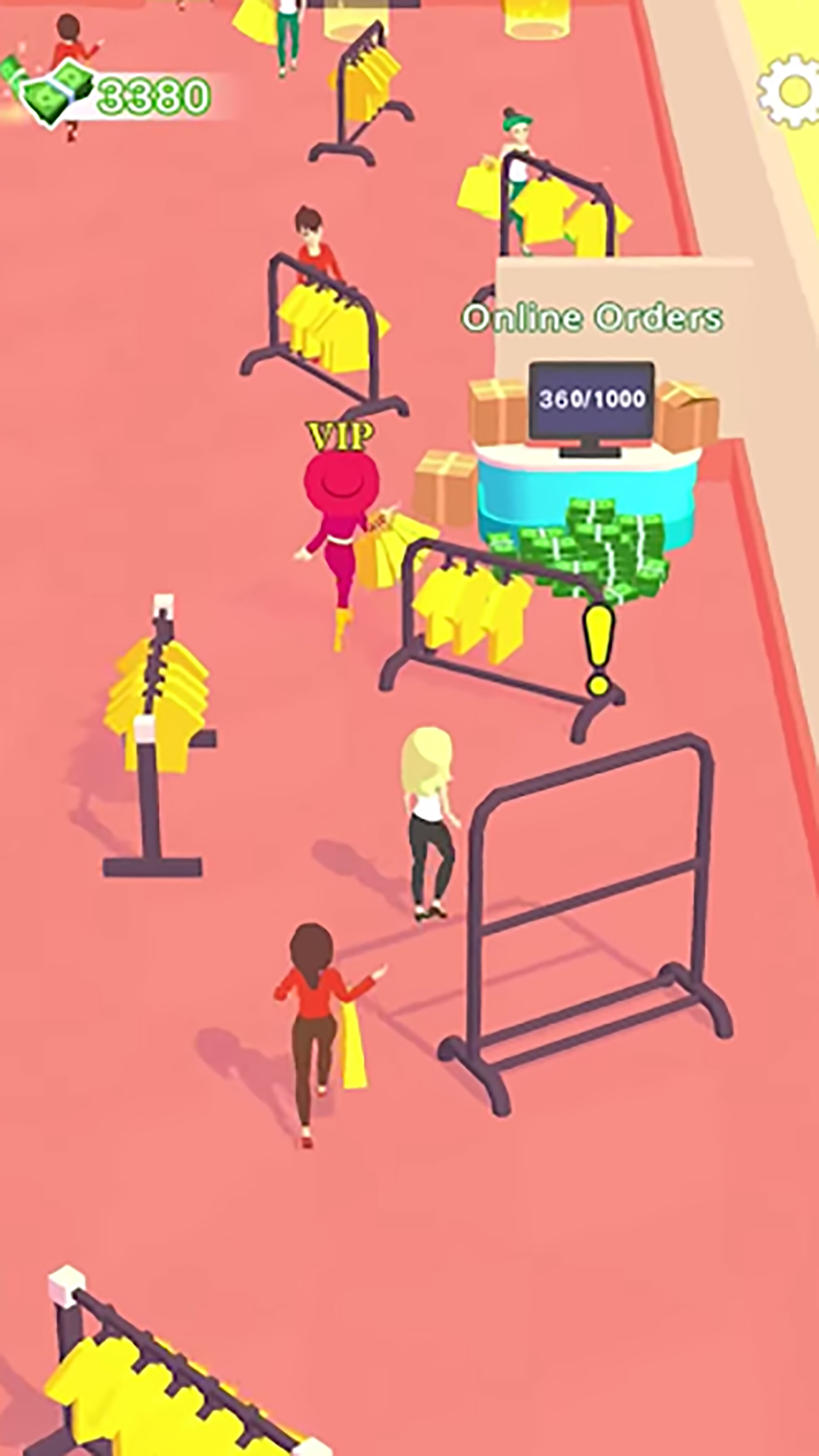Open the settings gear
819x1456 pixels.
pyautogui.click(x=791, y=91)
